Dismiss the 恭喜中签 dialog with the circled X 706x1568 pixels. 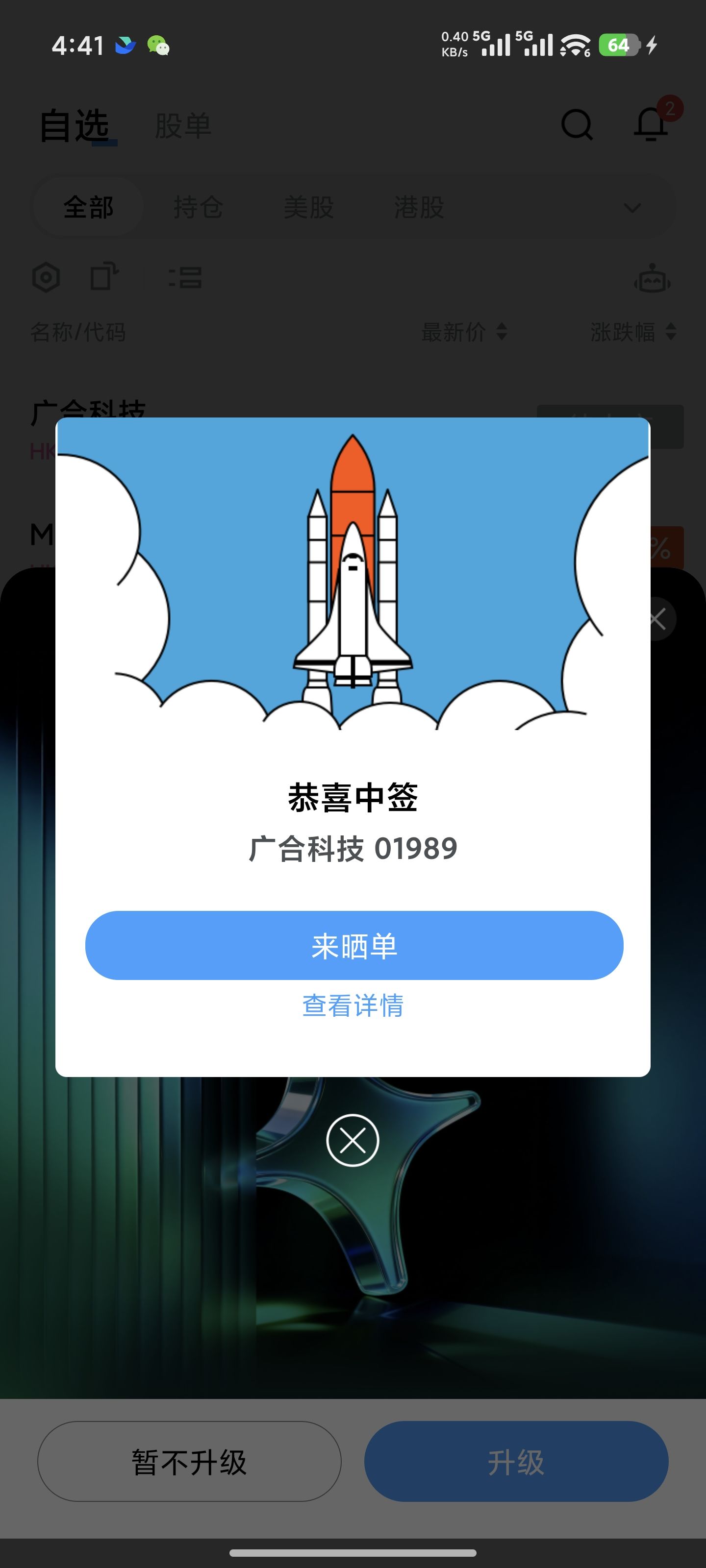tap(353, 1140)
